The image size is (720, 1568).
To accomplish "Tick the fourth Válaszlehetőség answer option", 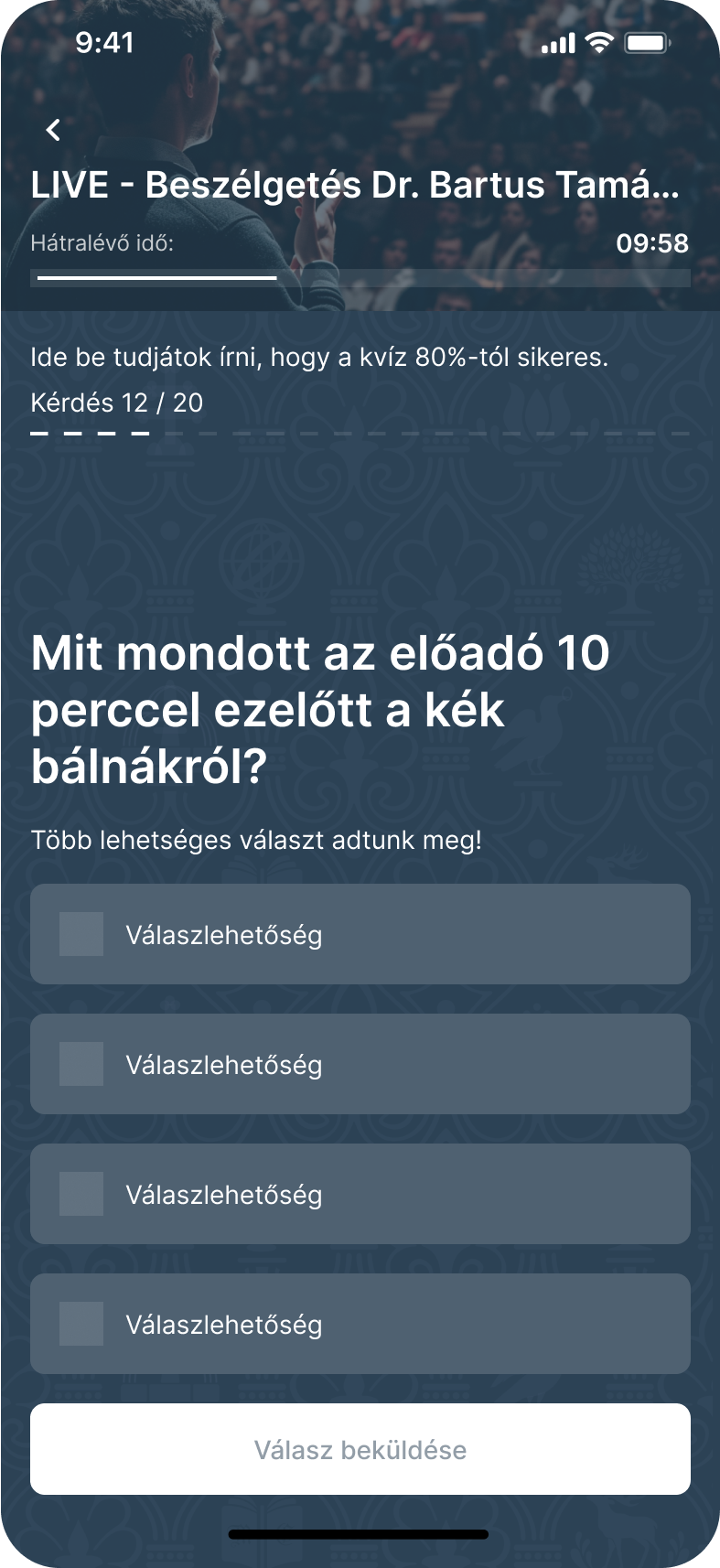I will tap(81, 1324).
